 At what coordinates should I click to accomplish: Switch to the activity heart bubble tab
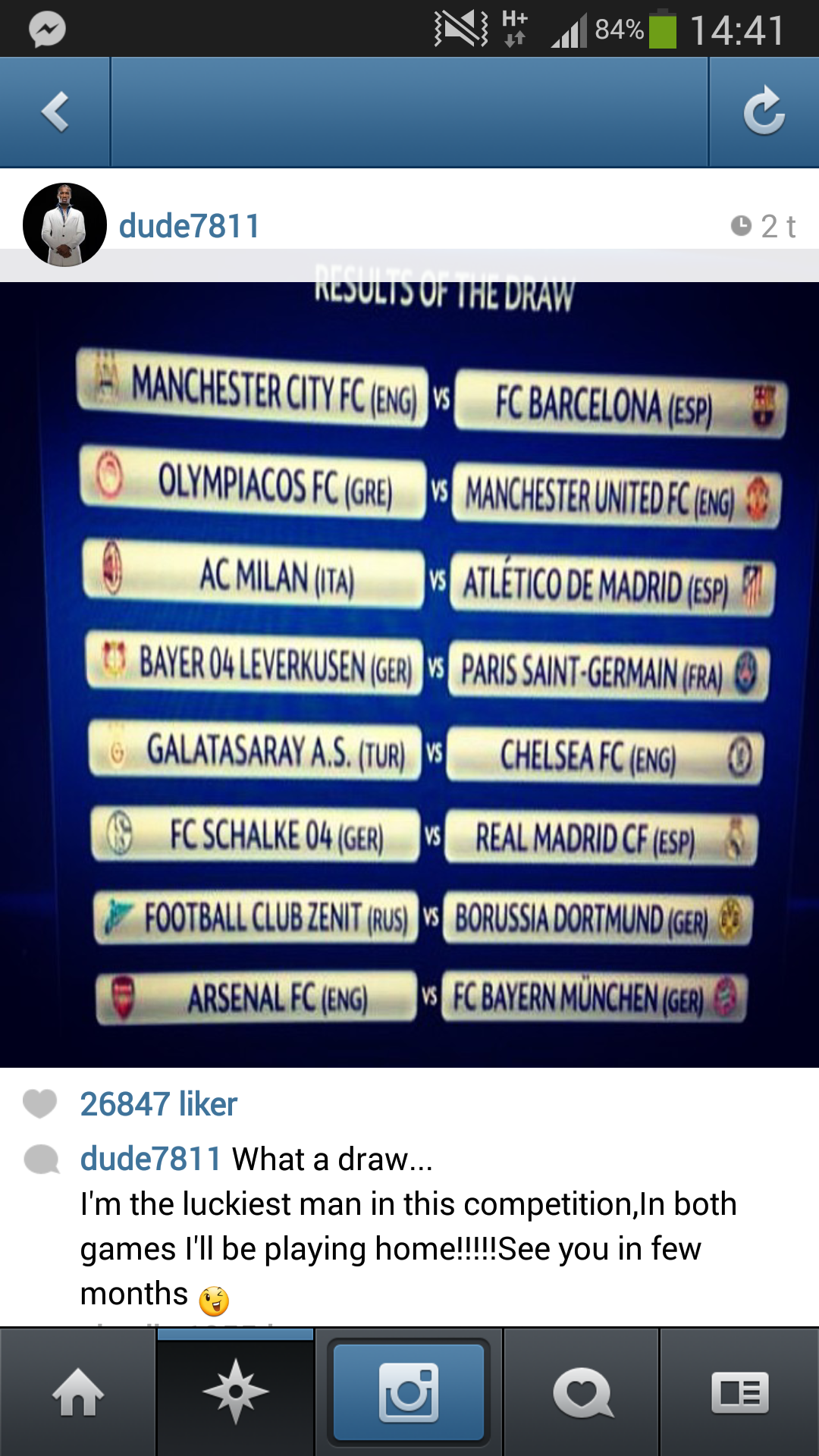[582, 1392]
